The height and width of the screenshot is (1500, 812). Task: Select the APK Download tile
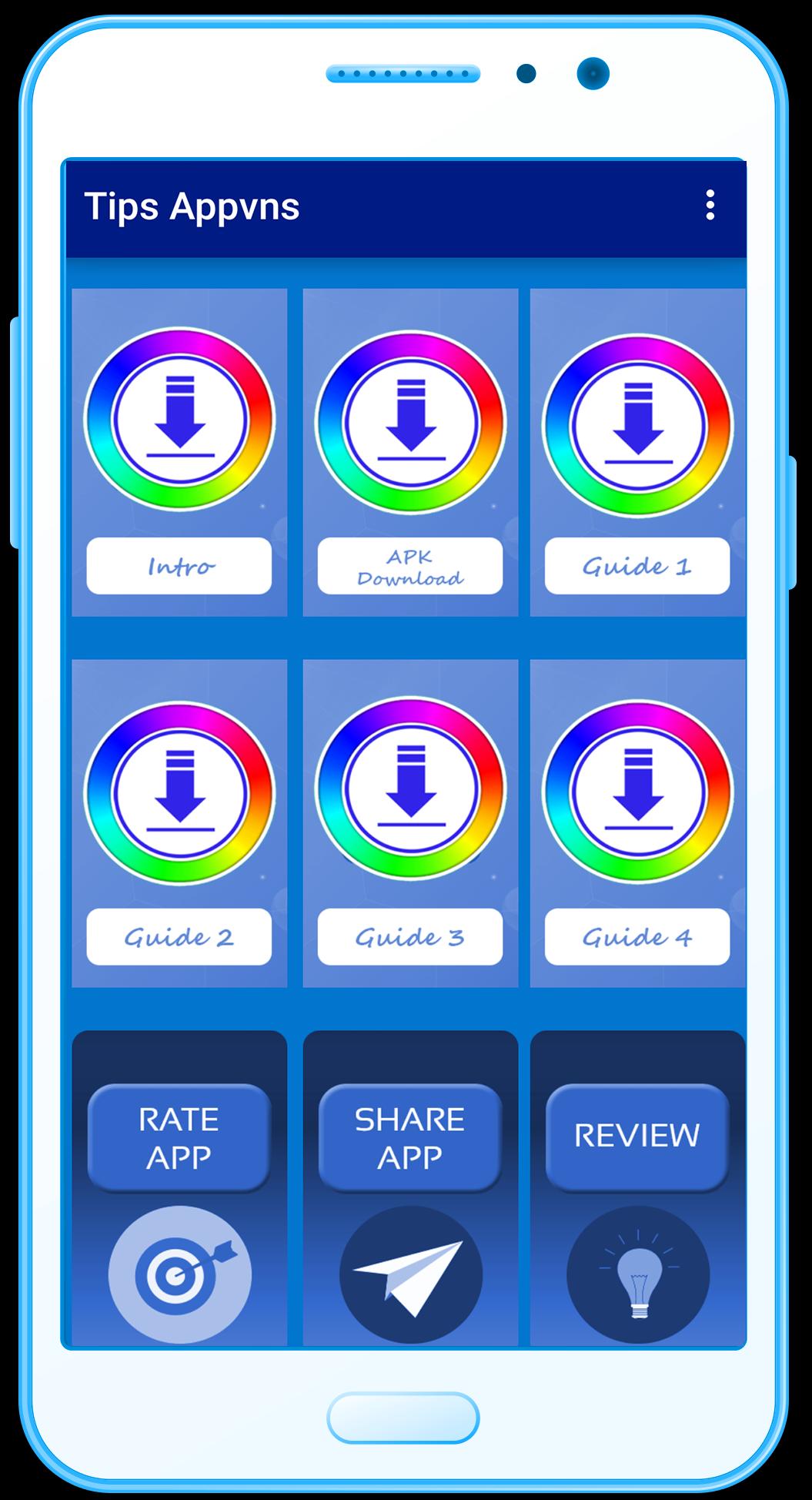tap(409, 566)
